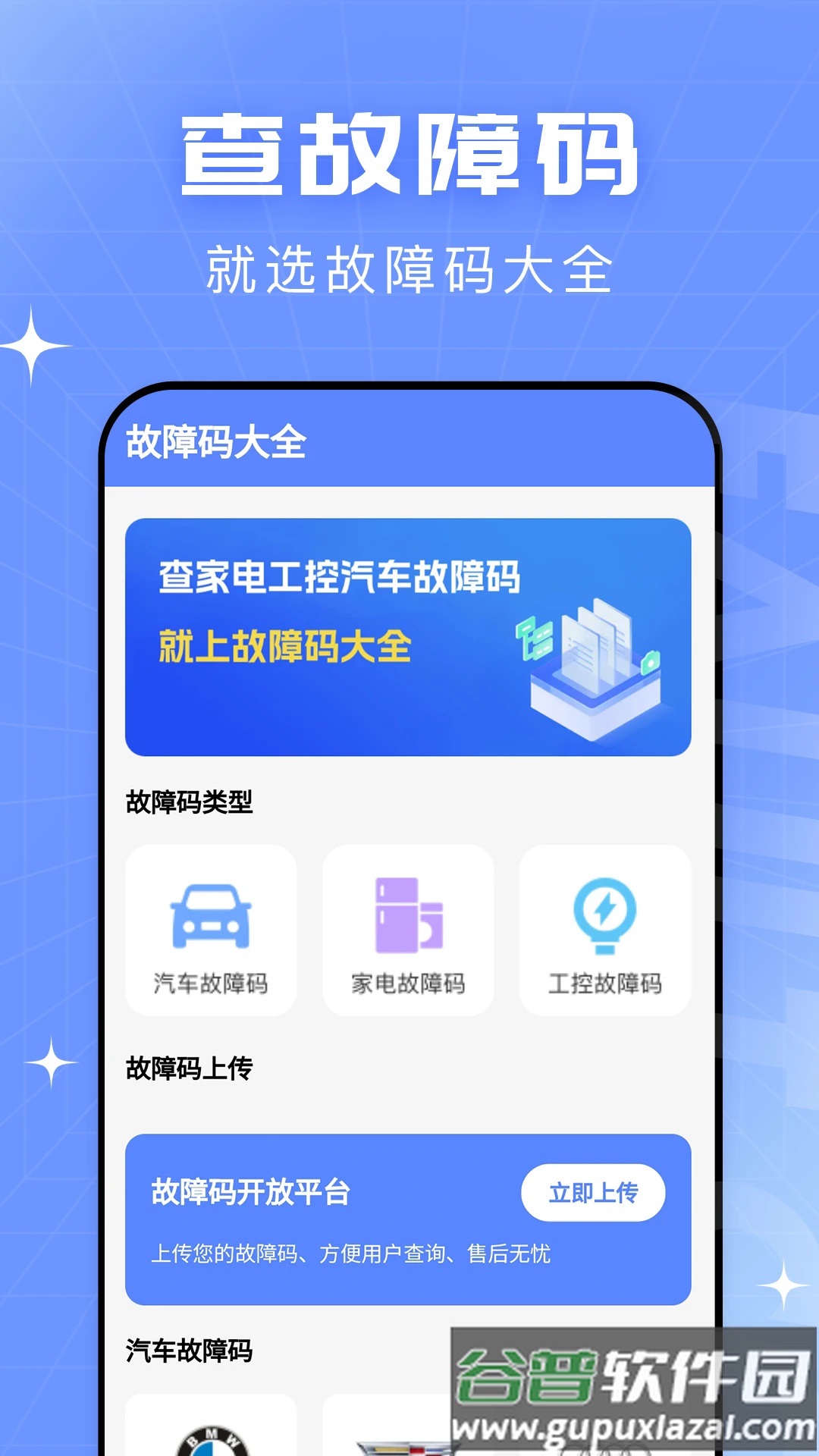Viewport: 819px width, 1456px height.
Task: Click the documents illustration in the banner
Action: pyautogui.click(x=599, y=652)
